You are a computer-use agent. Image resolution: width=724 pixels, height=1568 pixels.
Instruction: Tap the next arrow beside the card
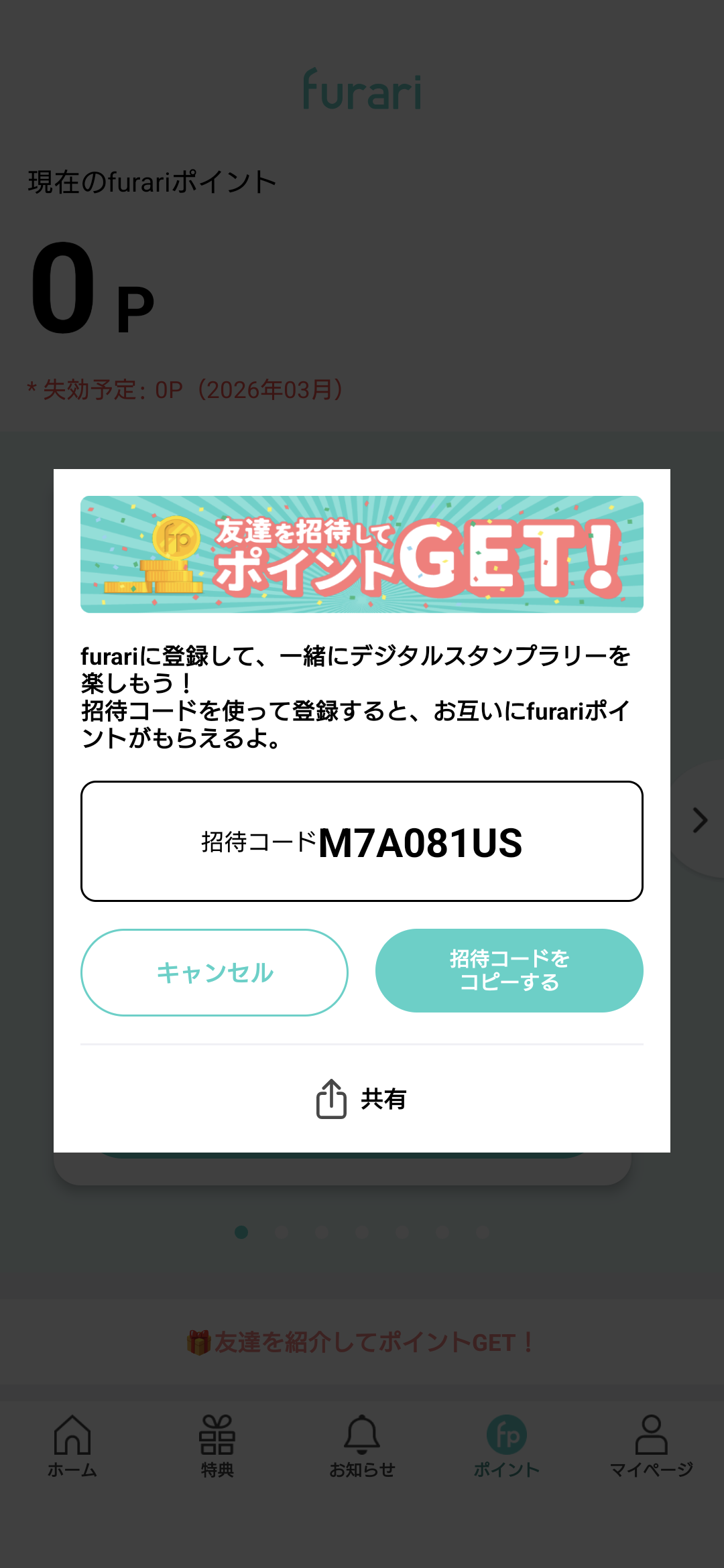[700, 820]
